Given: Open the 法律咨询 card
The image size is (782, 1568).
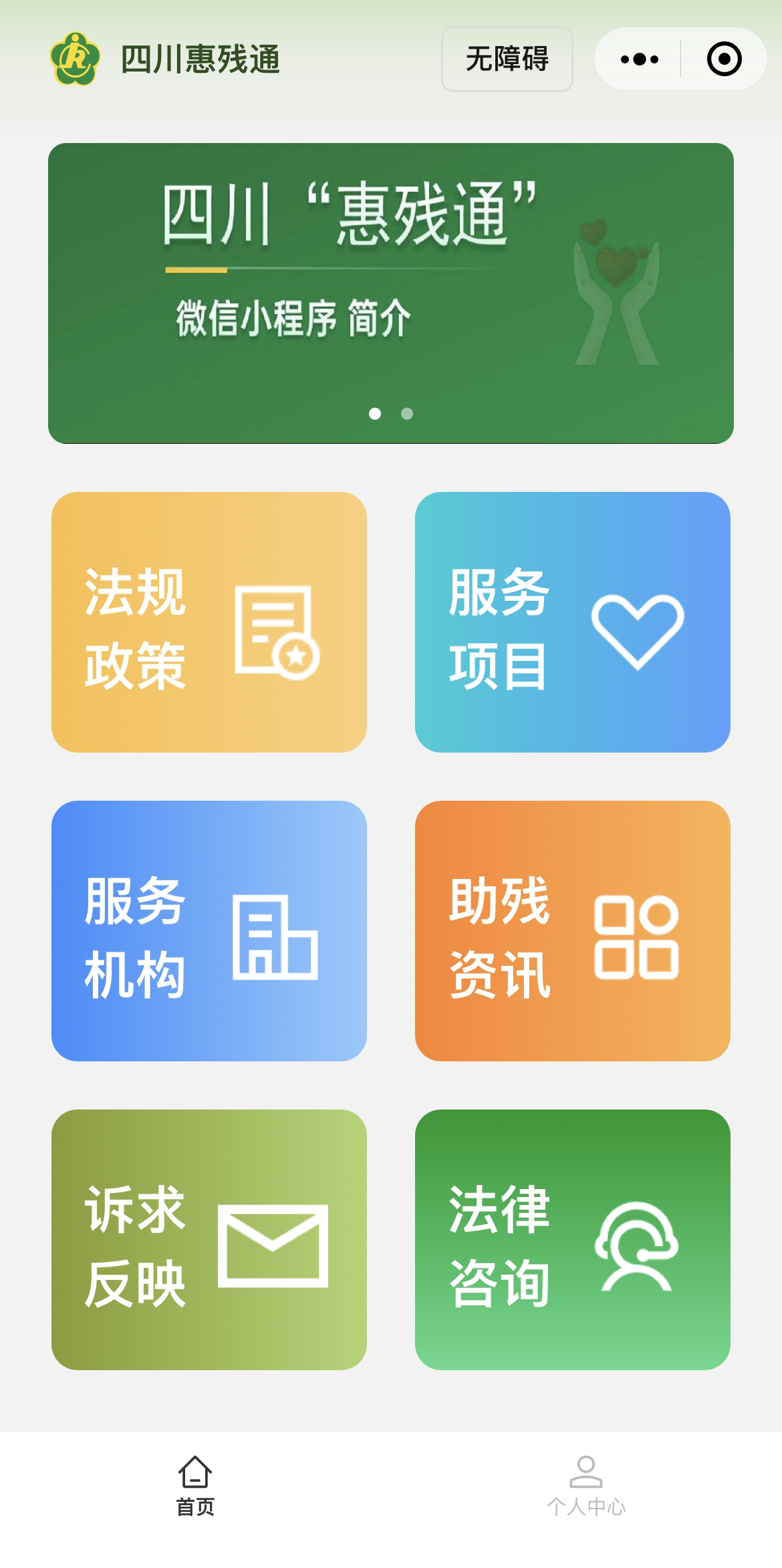Looking at the screenshot, I should coord(573,1240).
